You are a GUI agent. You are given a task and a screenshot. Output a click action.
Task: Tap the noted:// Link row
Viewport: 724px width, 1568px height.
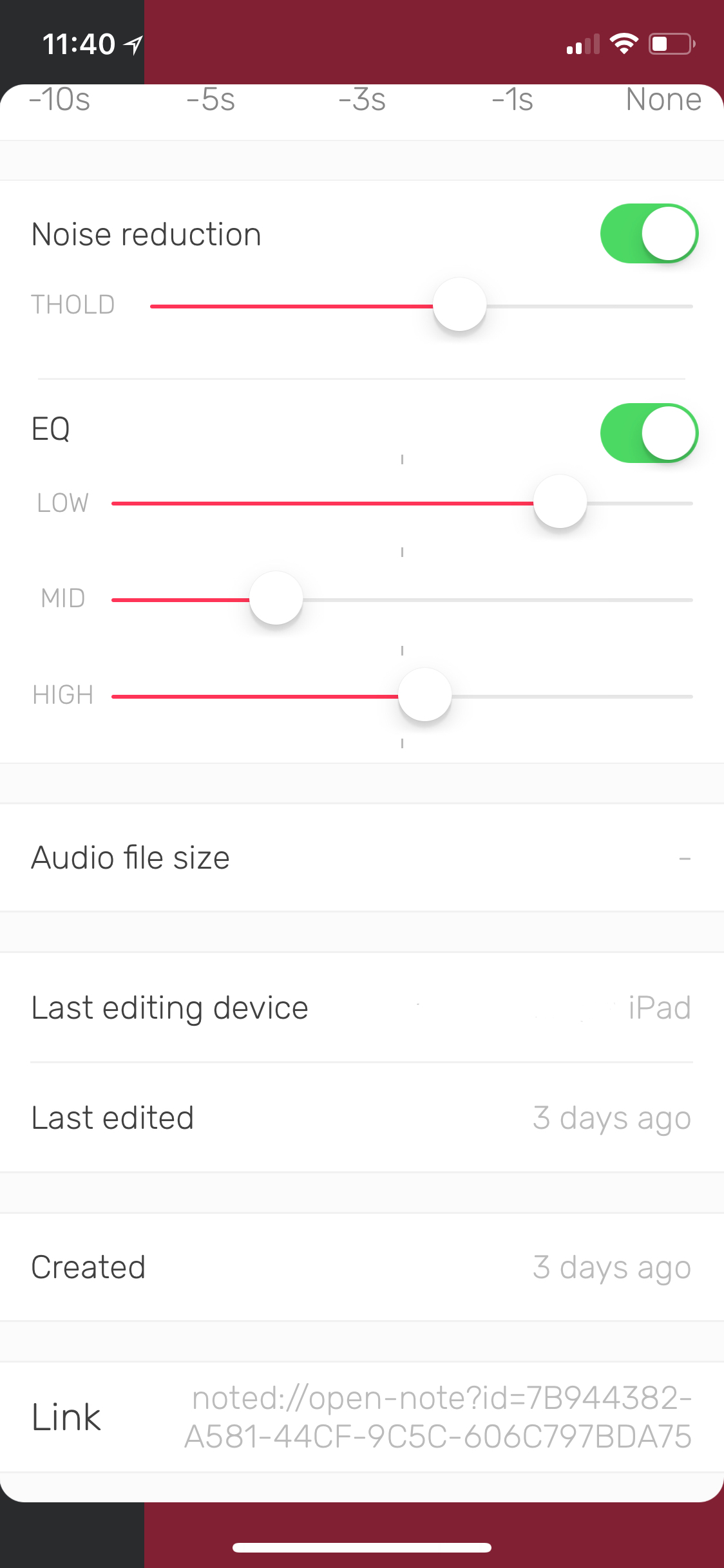coord(362,1417)
